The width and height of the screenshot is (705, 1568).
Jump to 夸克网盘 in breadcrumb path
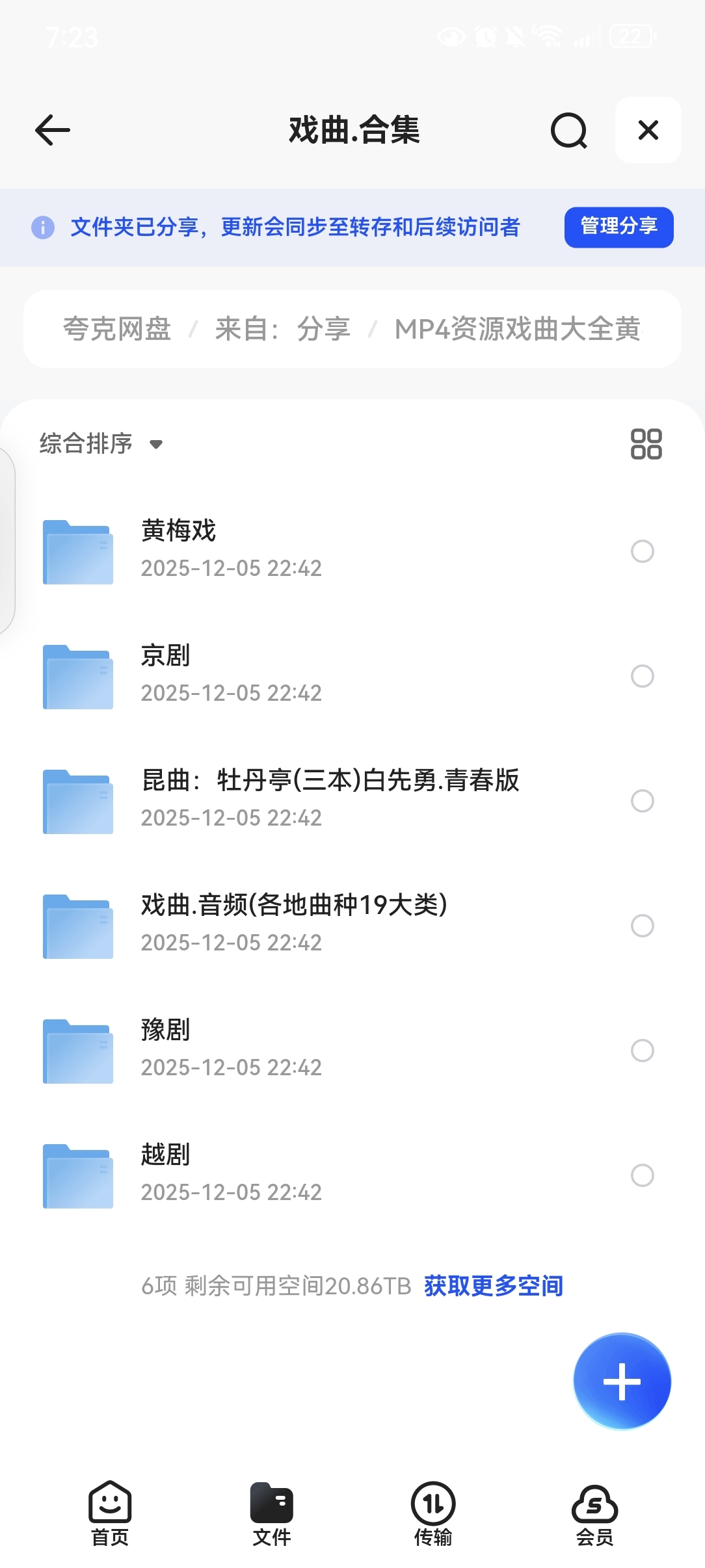coord(117,329)
